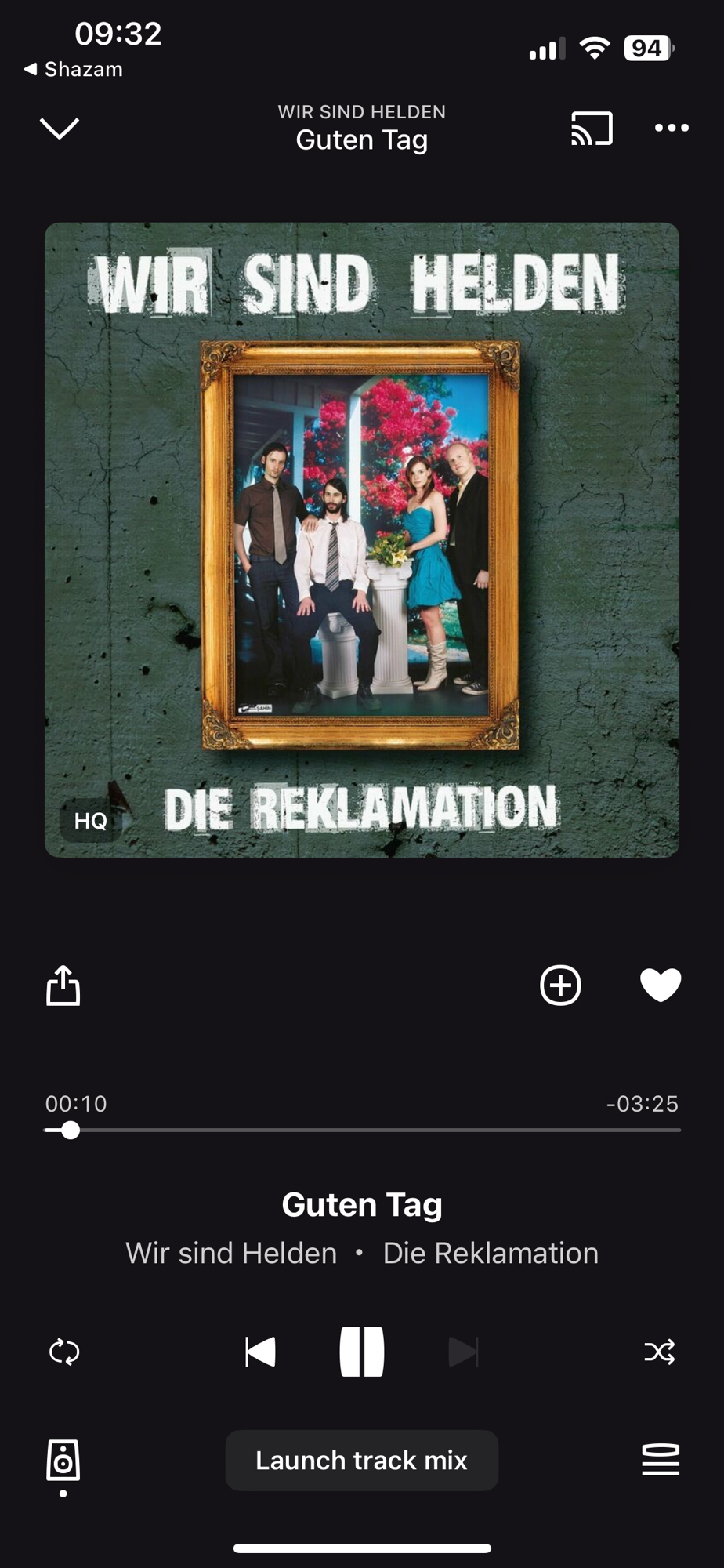Screen dimensions: 724x1568
Task: Enable repeat mode
Action: [64, 1352]
